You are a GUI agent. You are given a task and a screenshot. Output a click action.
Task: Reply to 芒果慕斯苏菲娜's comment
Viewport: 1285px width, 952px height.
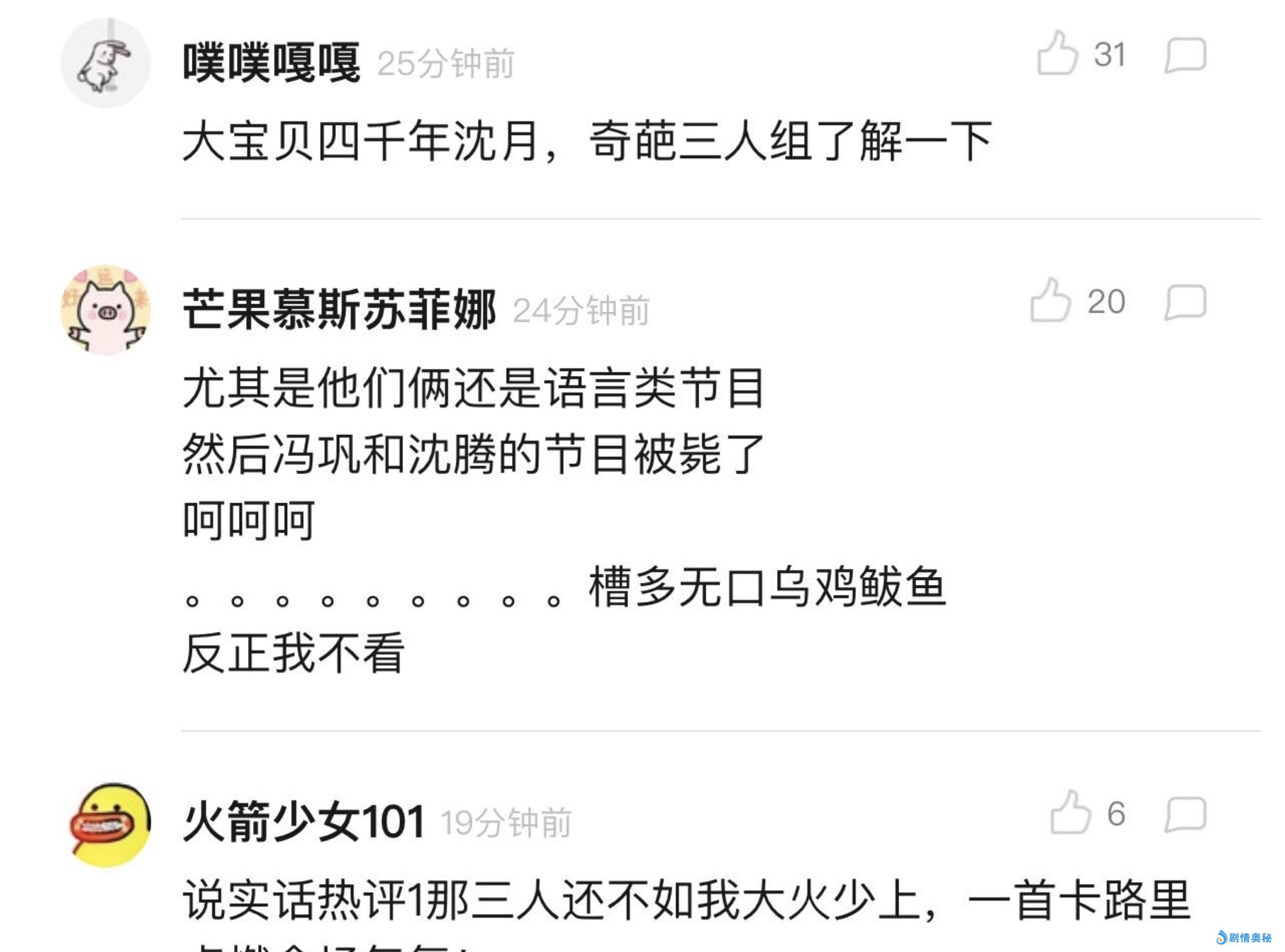pos(1185,302)
